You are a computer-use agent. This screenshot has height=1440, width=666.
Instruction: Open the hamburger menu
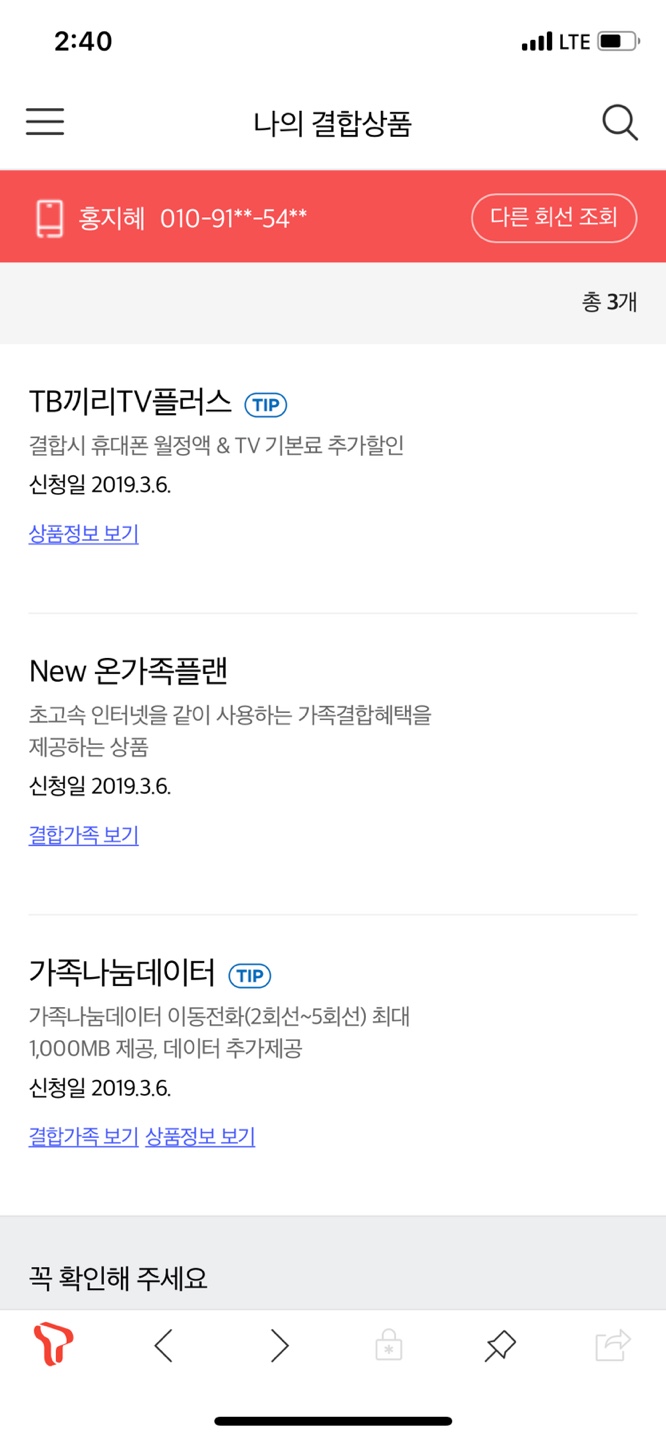coord(45,122)
